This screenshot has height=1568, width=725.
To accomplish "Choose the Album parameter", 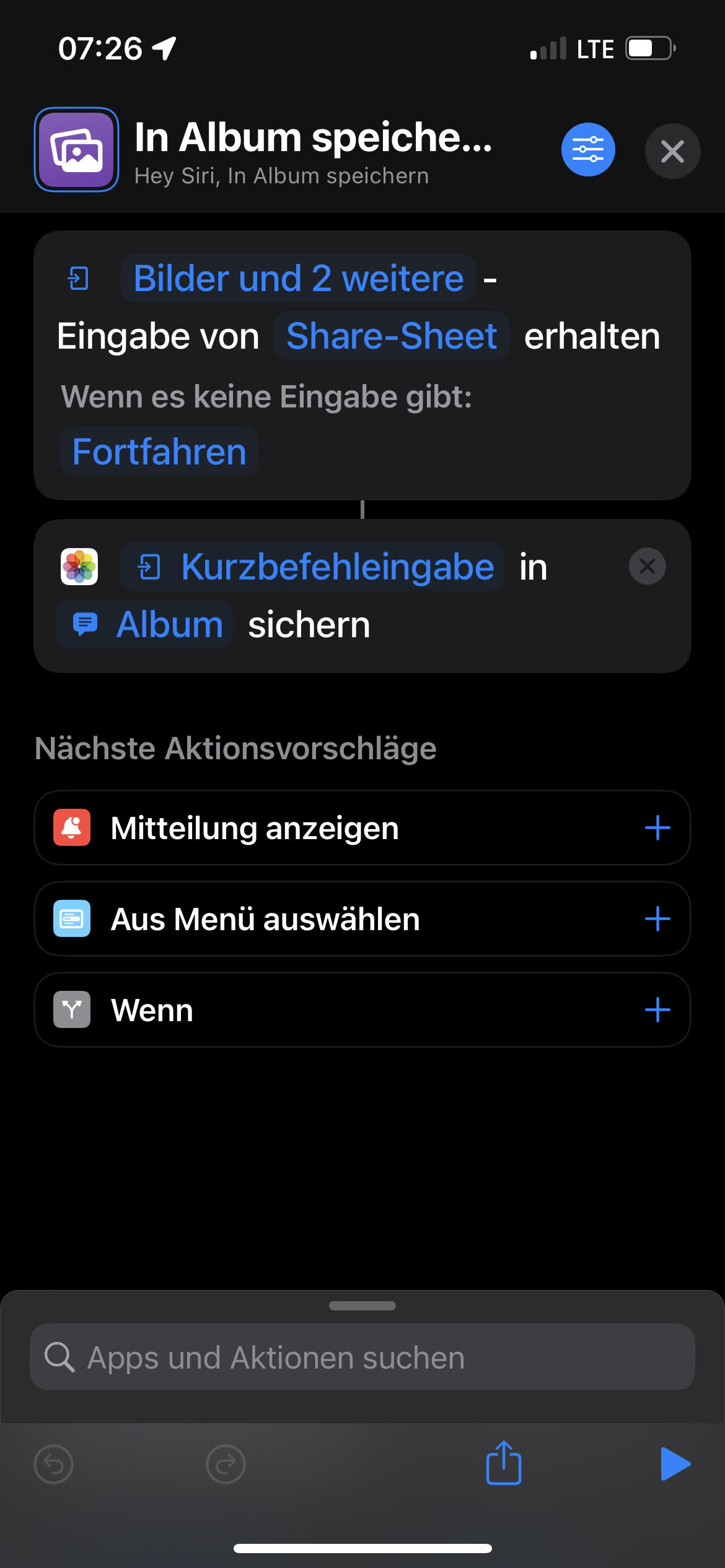I will click(146, 624).
